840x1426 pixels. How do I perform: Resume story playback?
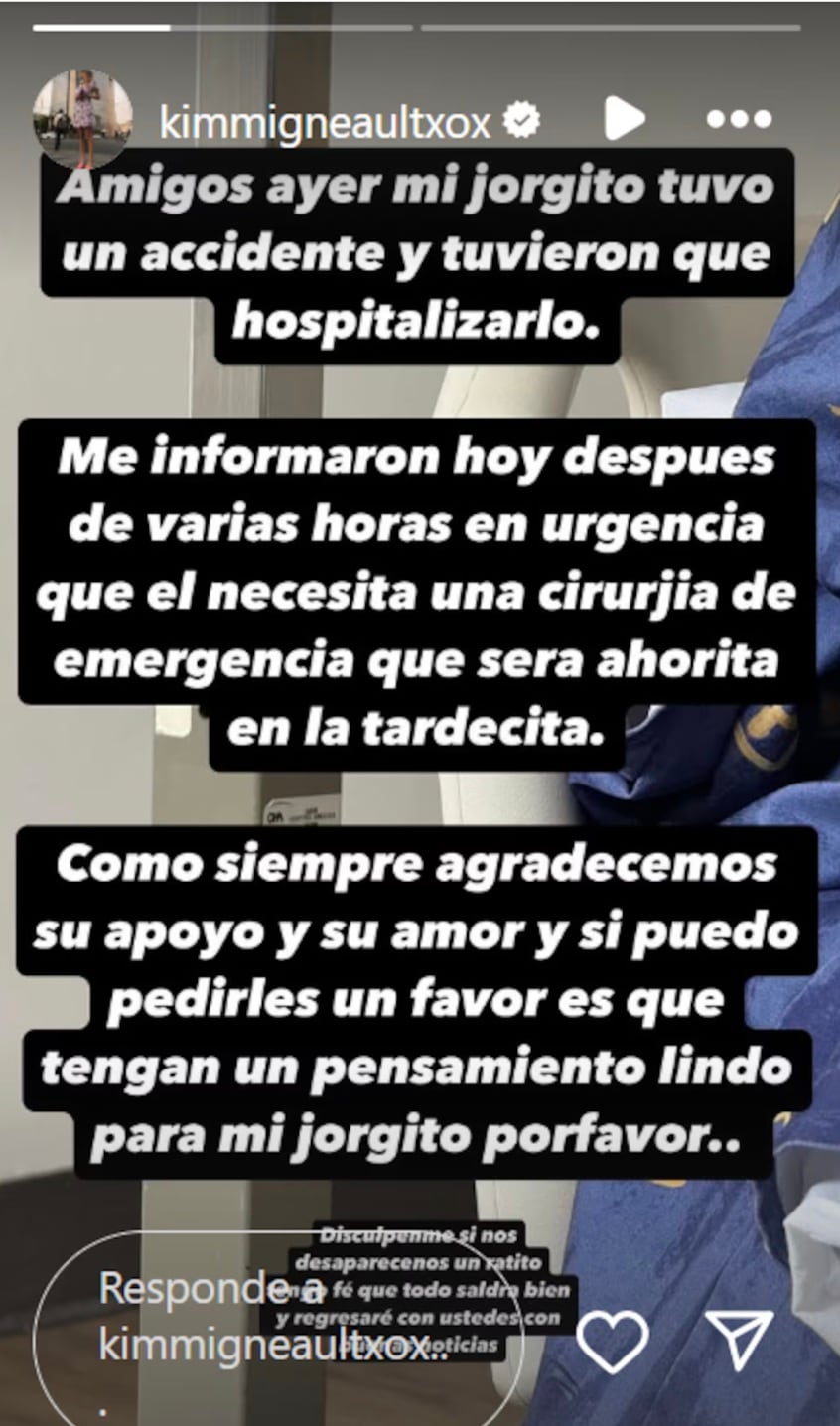625,119
